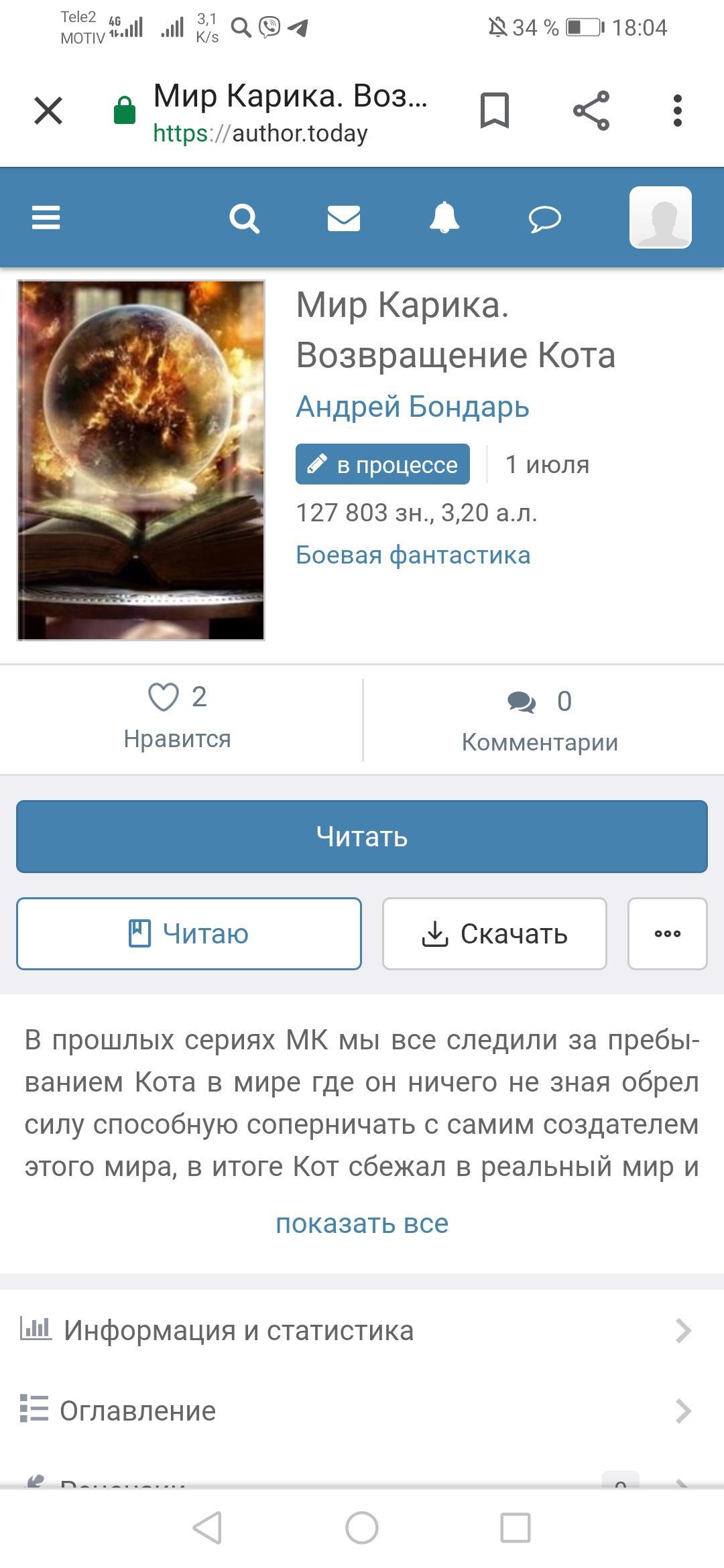Share the page link

[x=591, y=111]
